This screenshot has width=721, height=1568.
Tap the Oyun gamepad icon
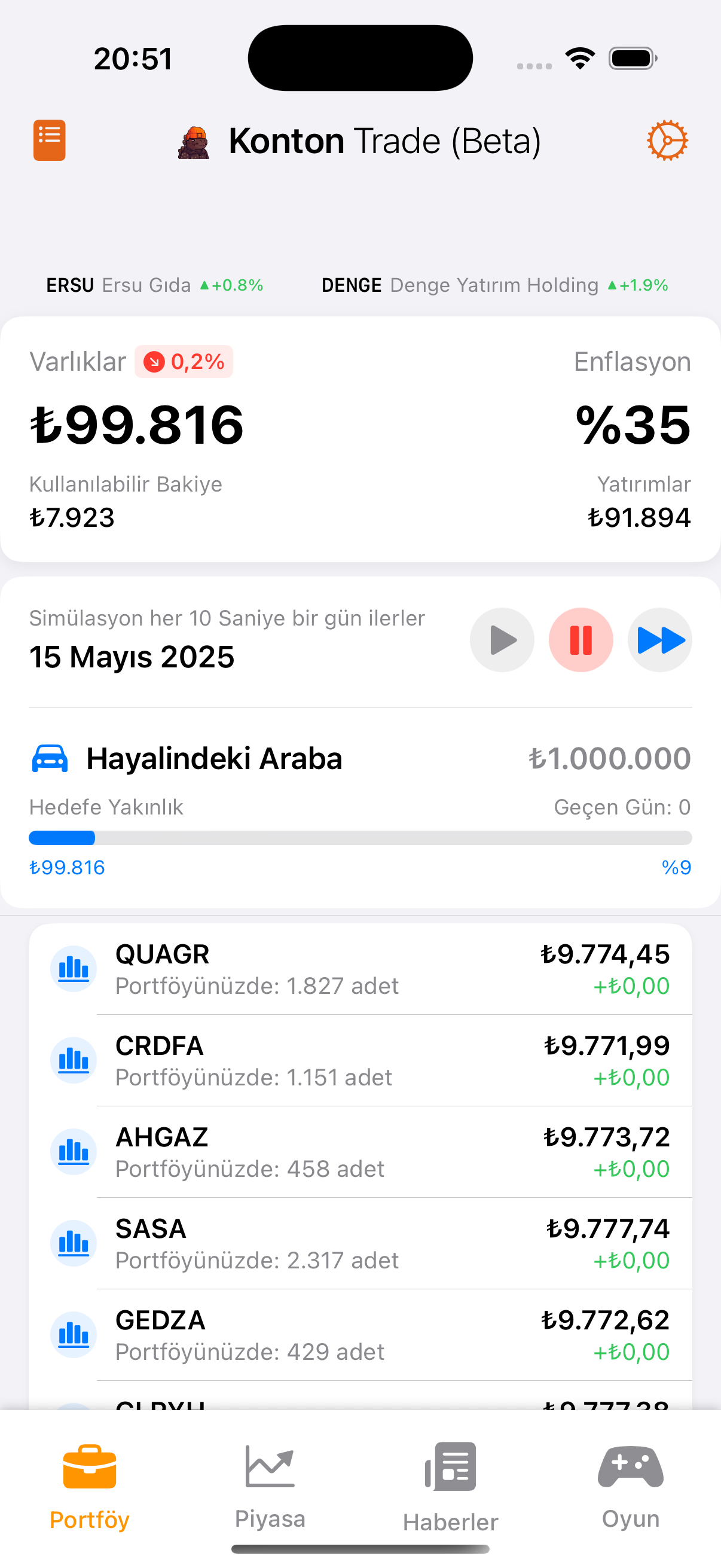[x=630, y=1468]
